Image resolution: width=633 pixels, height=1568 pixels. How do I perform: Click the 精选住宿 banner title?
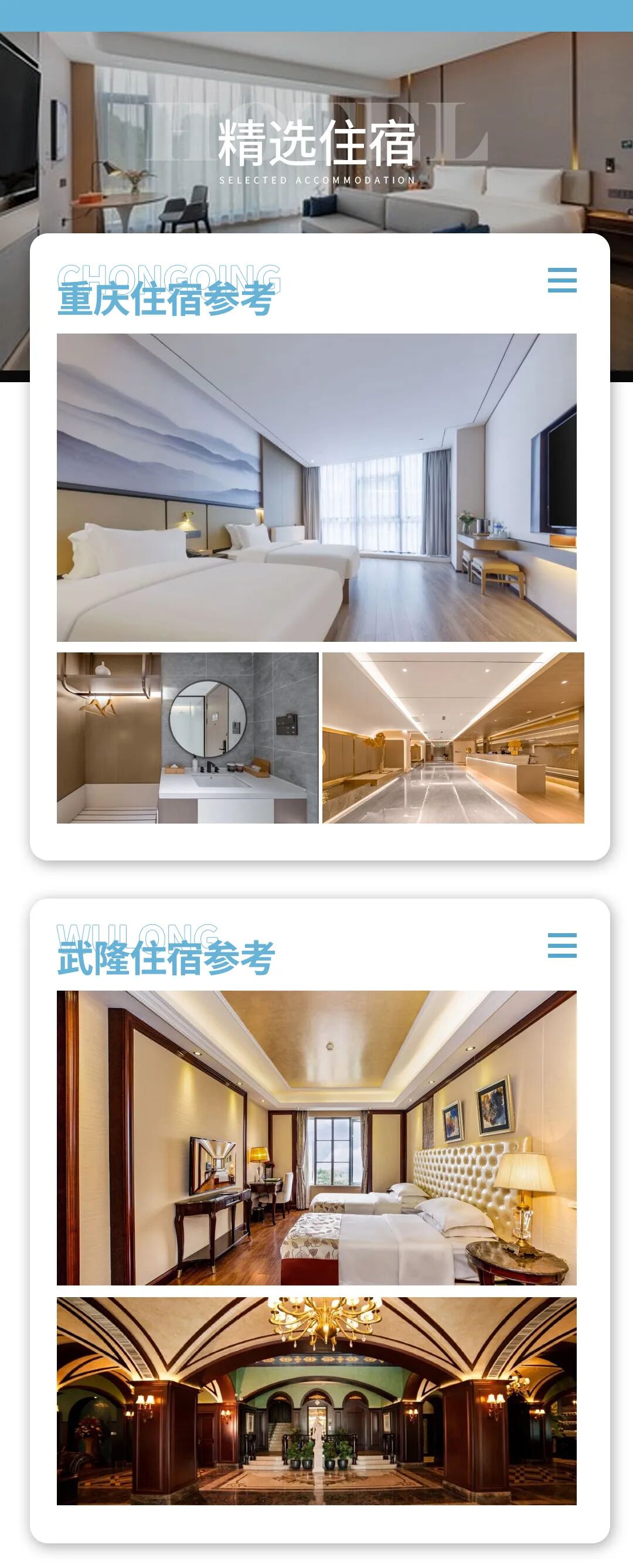[x=316, y=141]
